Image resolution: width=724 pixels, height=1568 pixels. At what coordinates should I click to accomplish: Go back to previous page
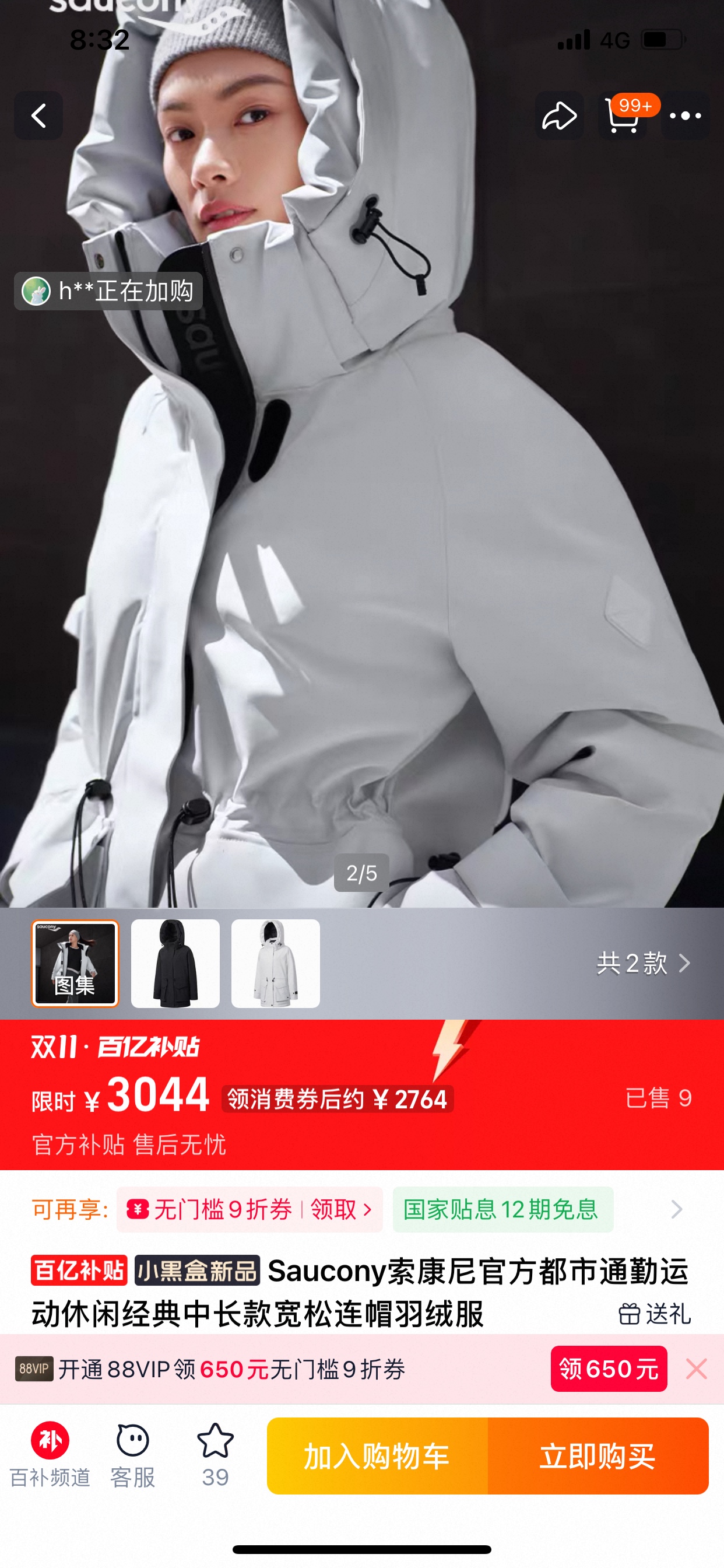[38, 116]
